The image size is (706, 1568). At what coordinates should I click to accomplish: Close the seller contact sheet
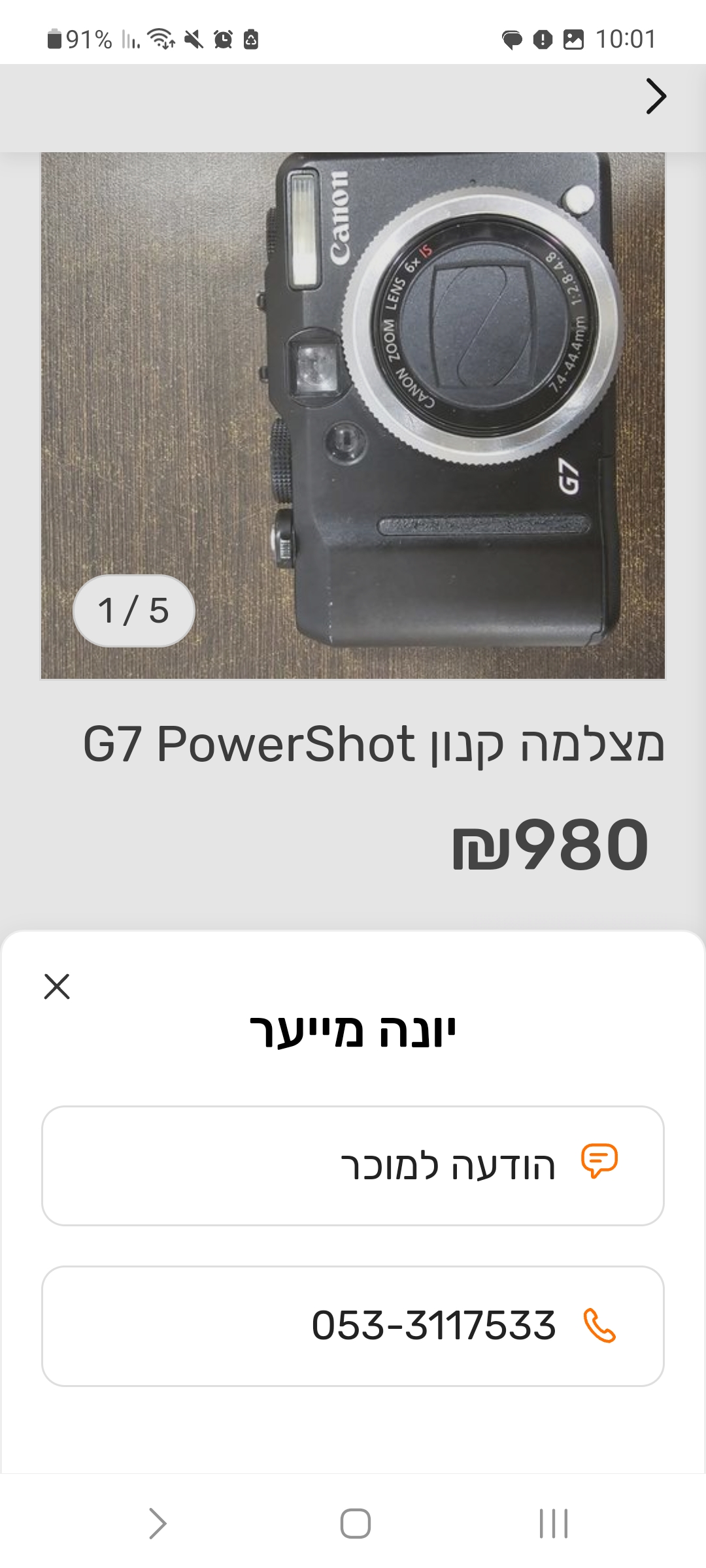57,987
